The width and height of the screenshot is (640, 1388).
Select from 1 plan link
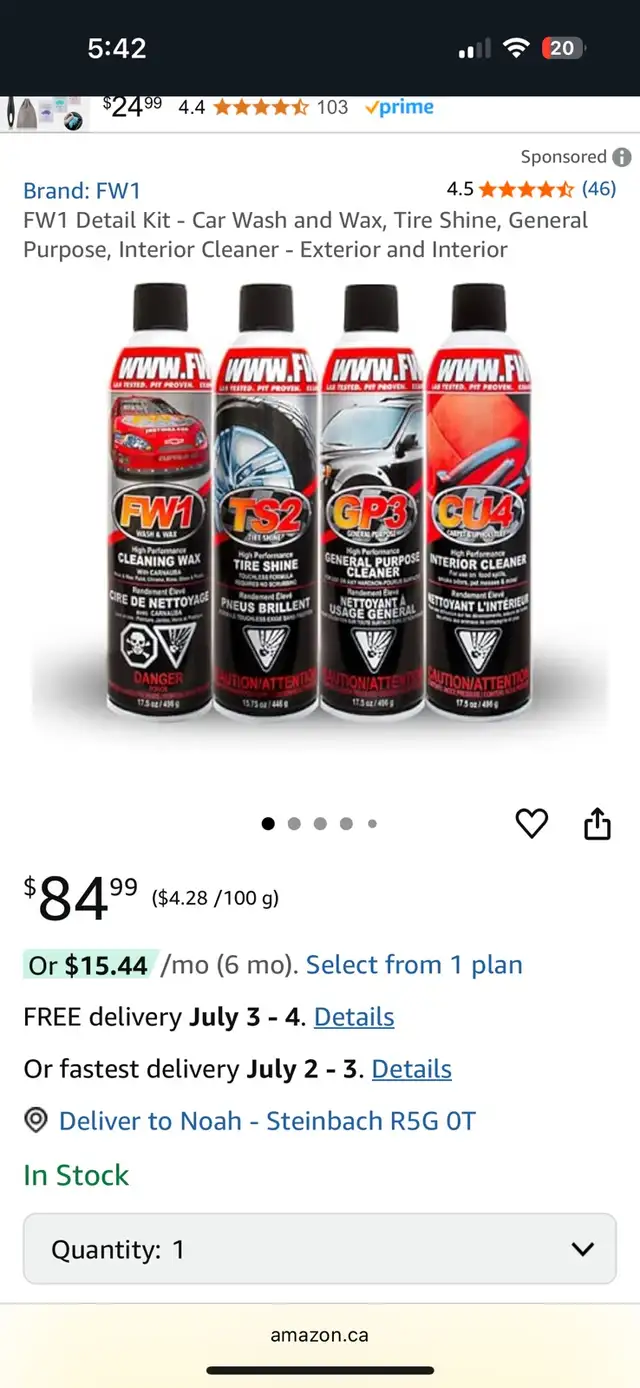(414, 965)
